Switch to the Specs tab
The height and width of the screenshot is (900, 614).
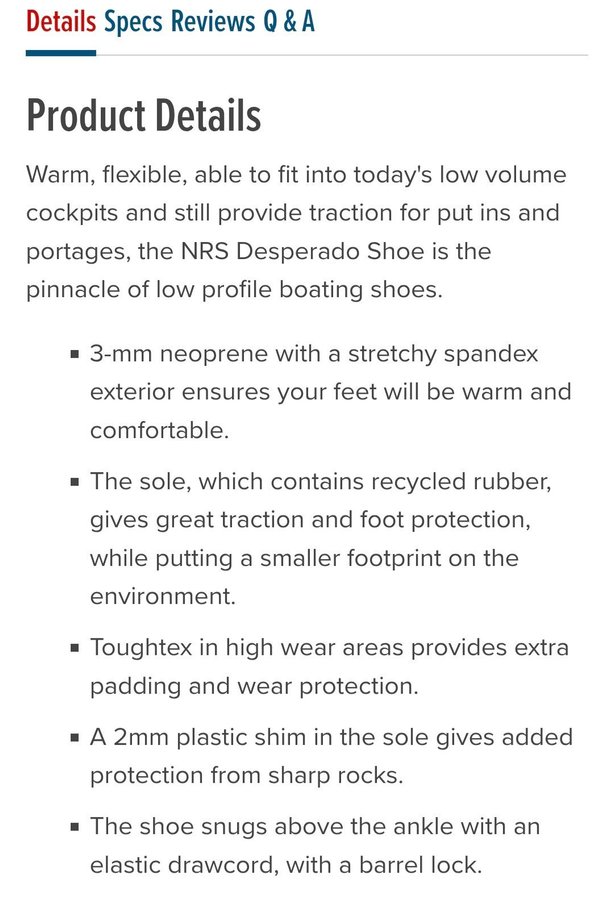(x=133, y=21)
